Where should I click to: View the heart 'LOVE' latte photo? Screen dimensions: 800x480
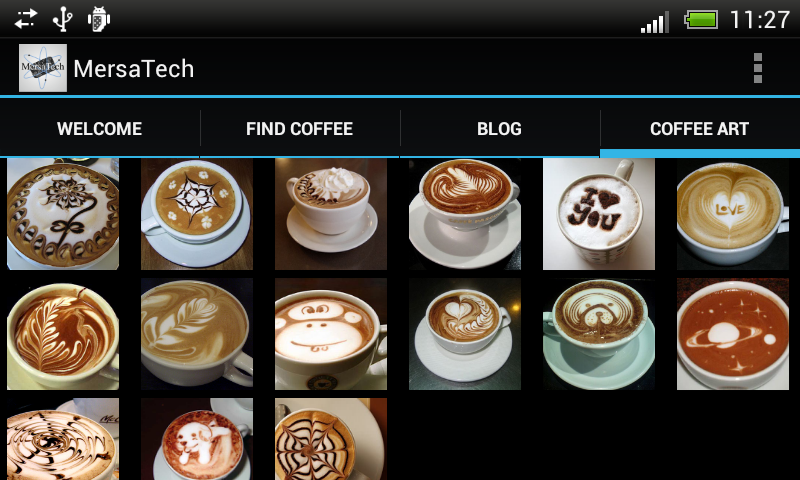click(x=733, y=214)
